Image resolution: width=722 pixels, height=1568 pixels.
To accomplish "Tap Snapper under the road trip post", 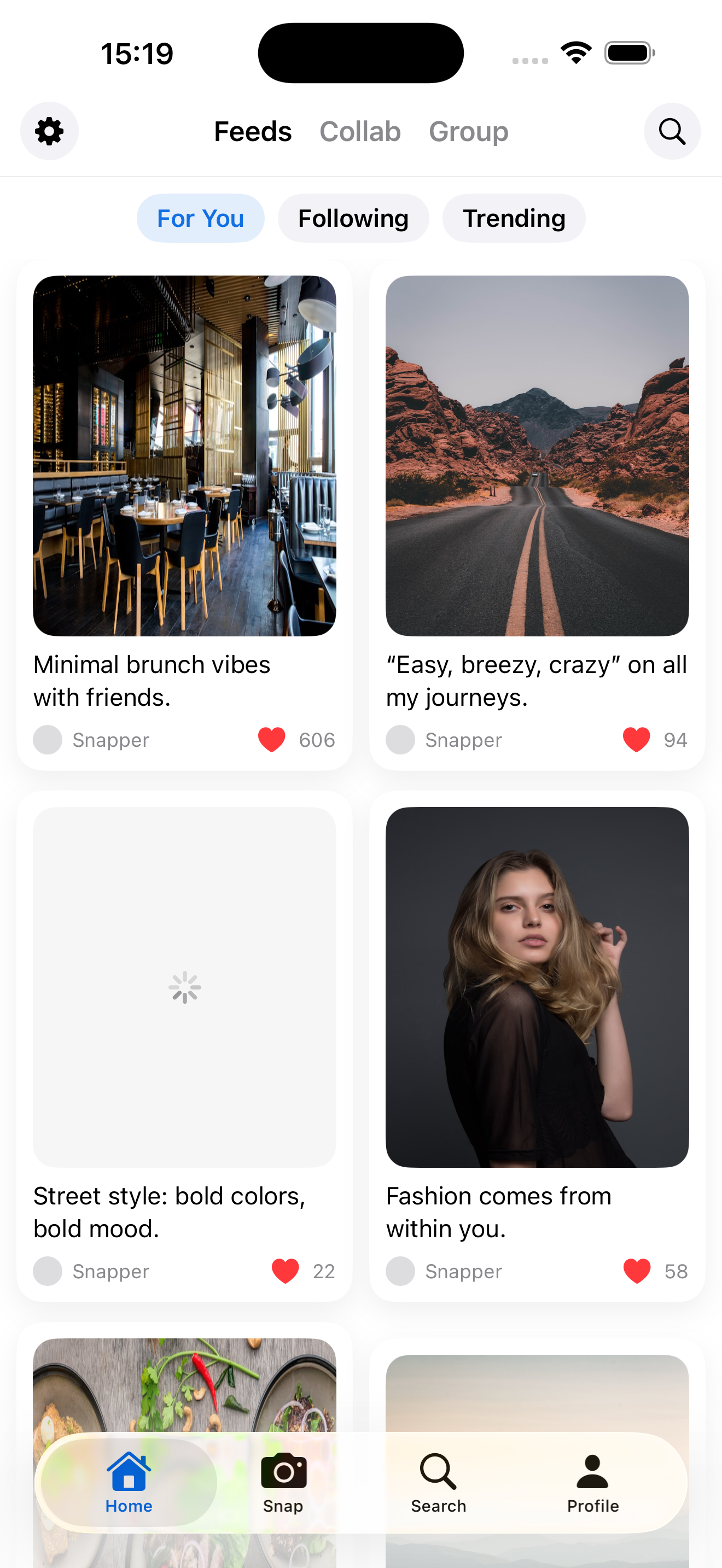I will tap(463, 739).
